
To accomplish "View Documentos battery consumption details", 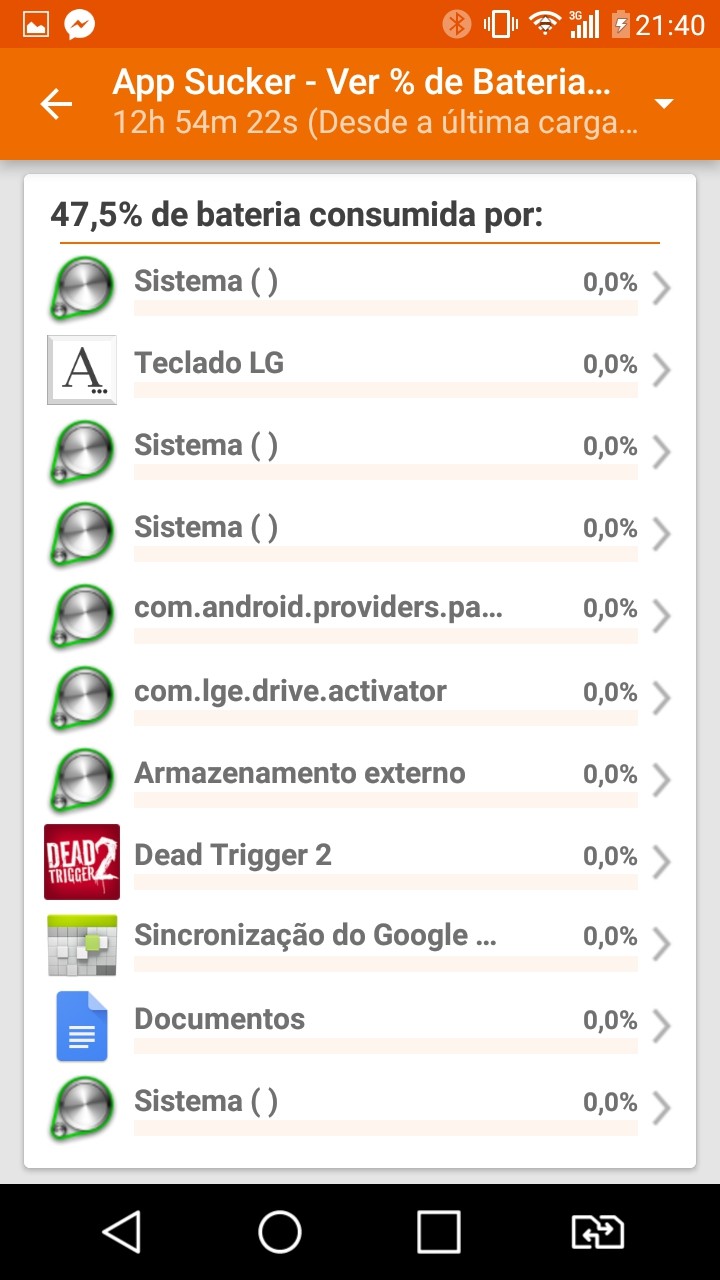I will (360, 1026).
